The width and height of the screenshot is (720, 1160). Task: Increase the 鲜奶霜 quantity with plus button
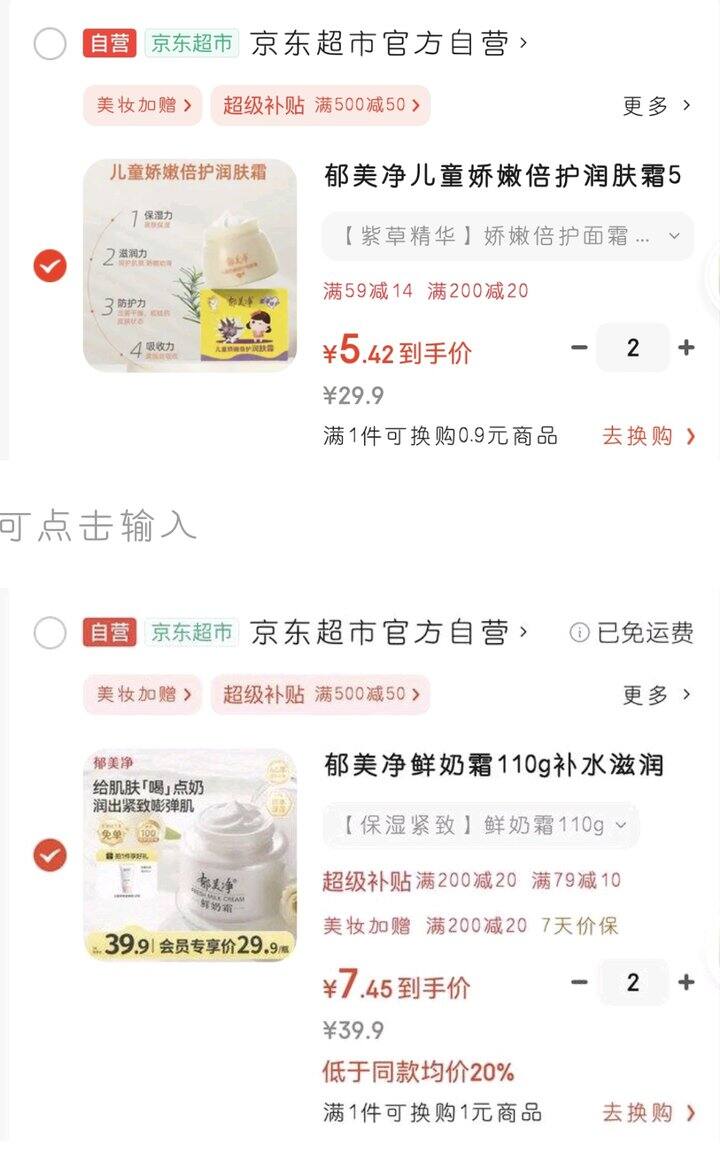tap(685, 984)
